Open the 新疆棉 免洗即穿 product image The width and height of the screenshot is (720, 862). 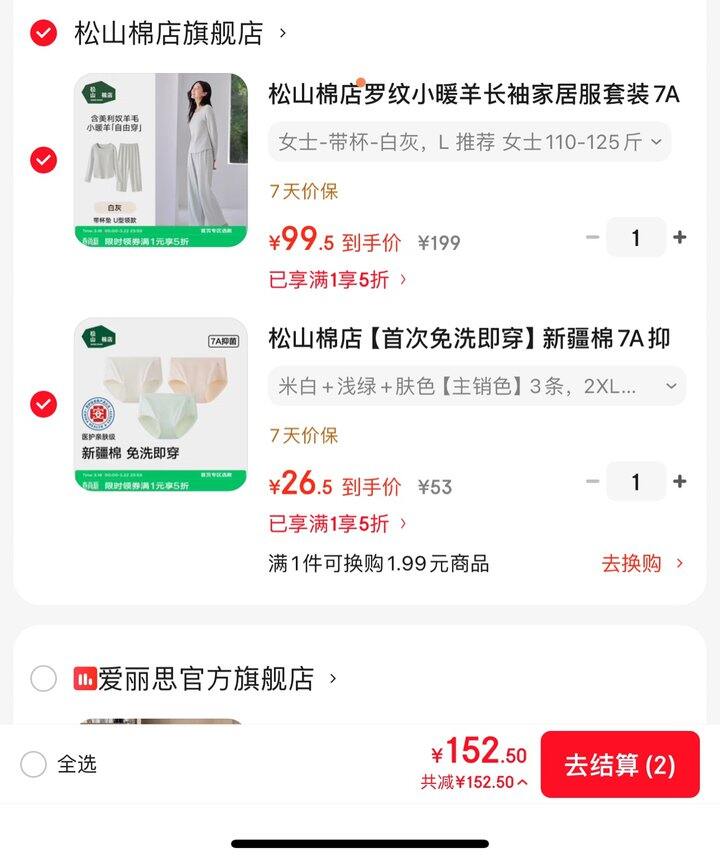(161, 404)
